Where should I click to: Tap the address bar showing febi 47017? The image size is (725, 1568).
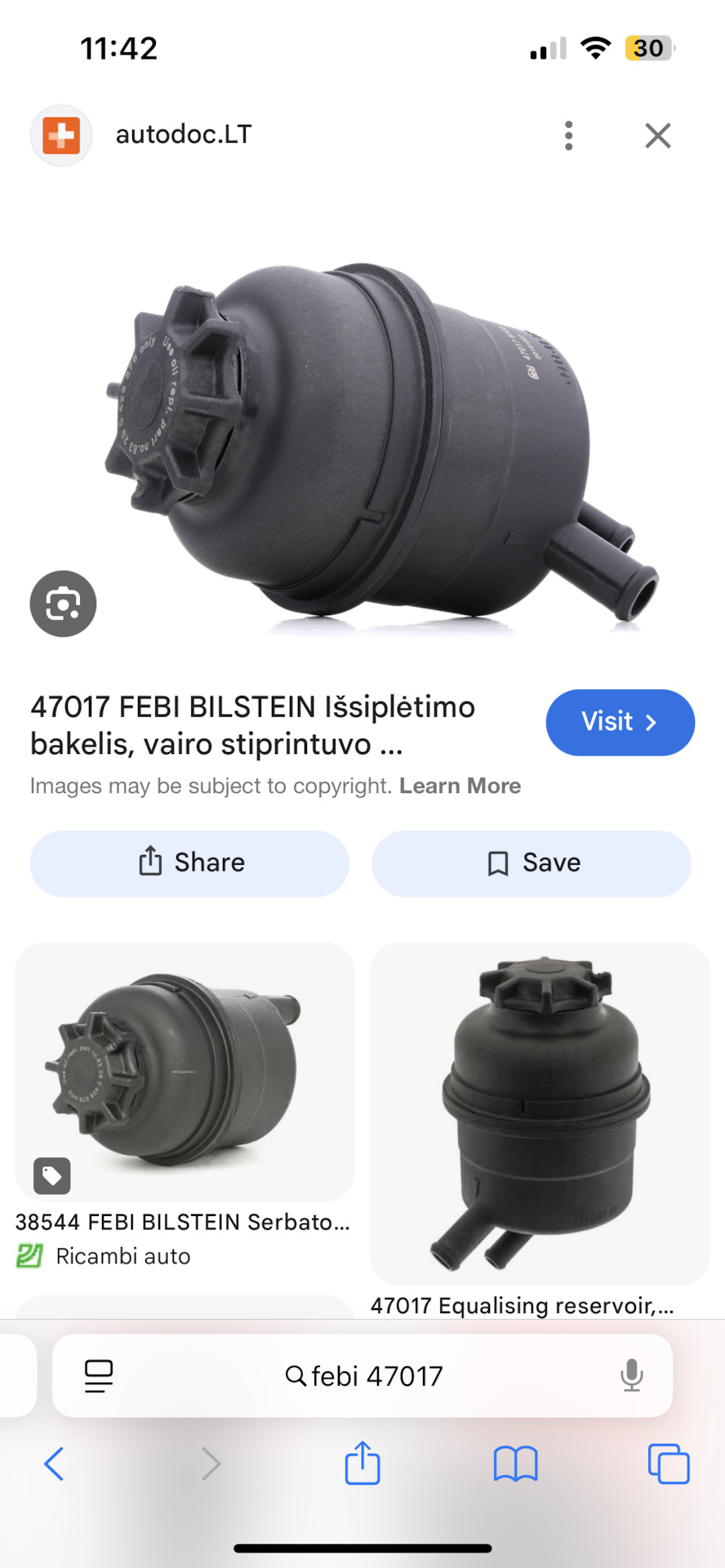363,1376
